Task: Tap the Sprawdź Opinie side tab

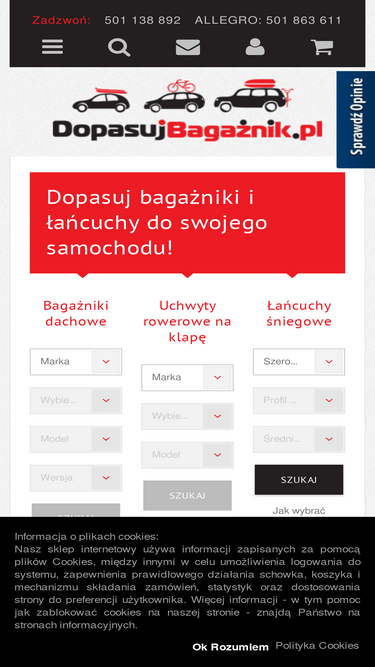Action: tap(356, 120)
